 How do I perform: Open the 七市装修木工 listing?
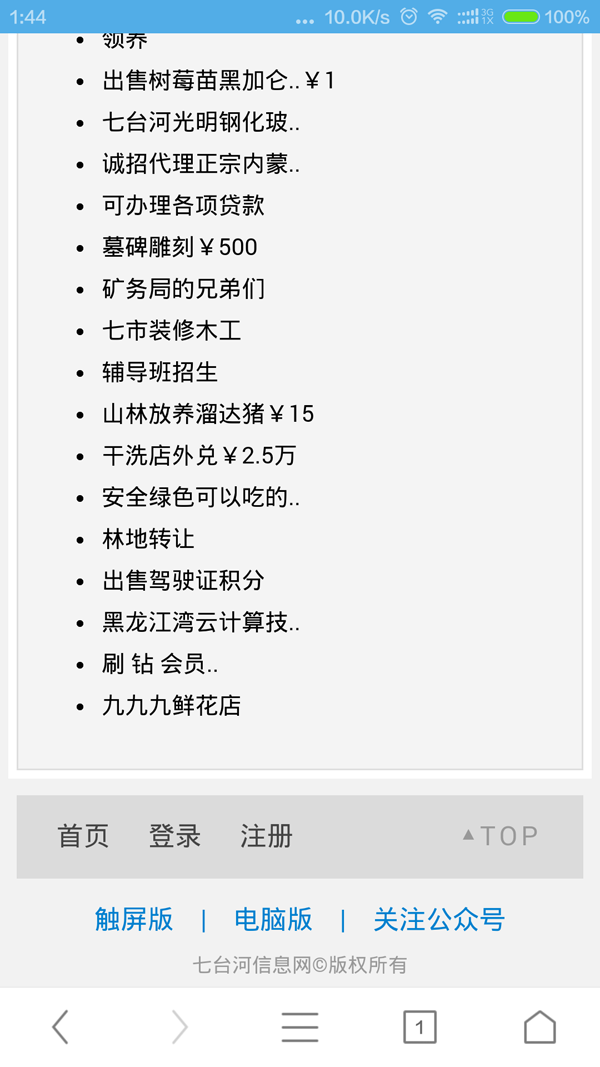[x=171, y=330]
